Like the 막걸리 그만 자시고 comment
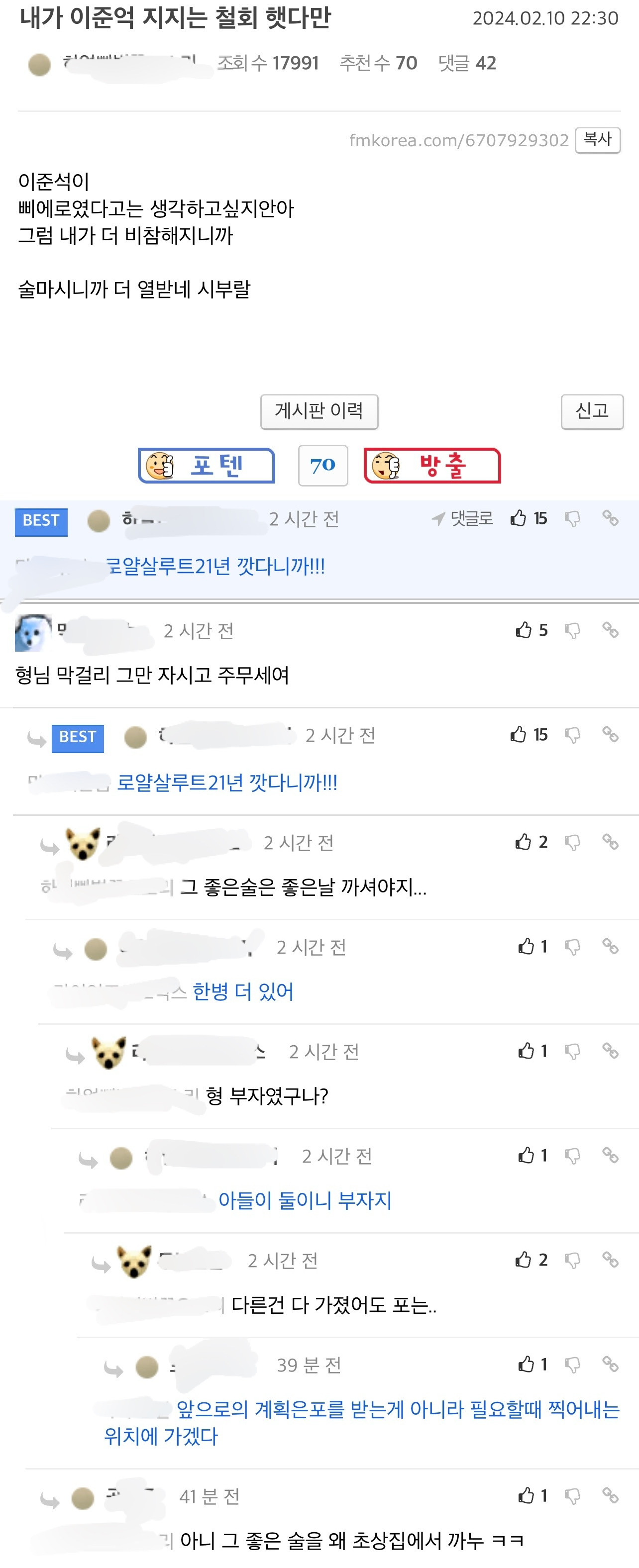The width and height of the screenshot is (639, 1568). tap(524, 630)
